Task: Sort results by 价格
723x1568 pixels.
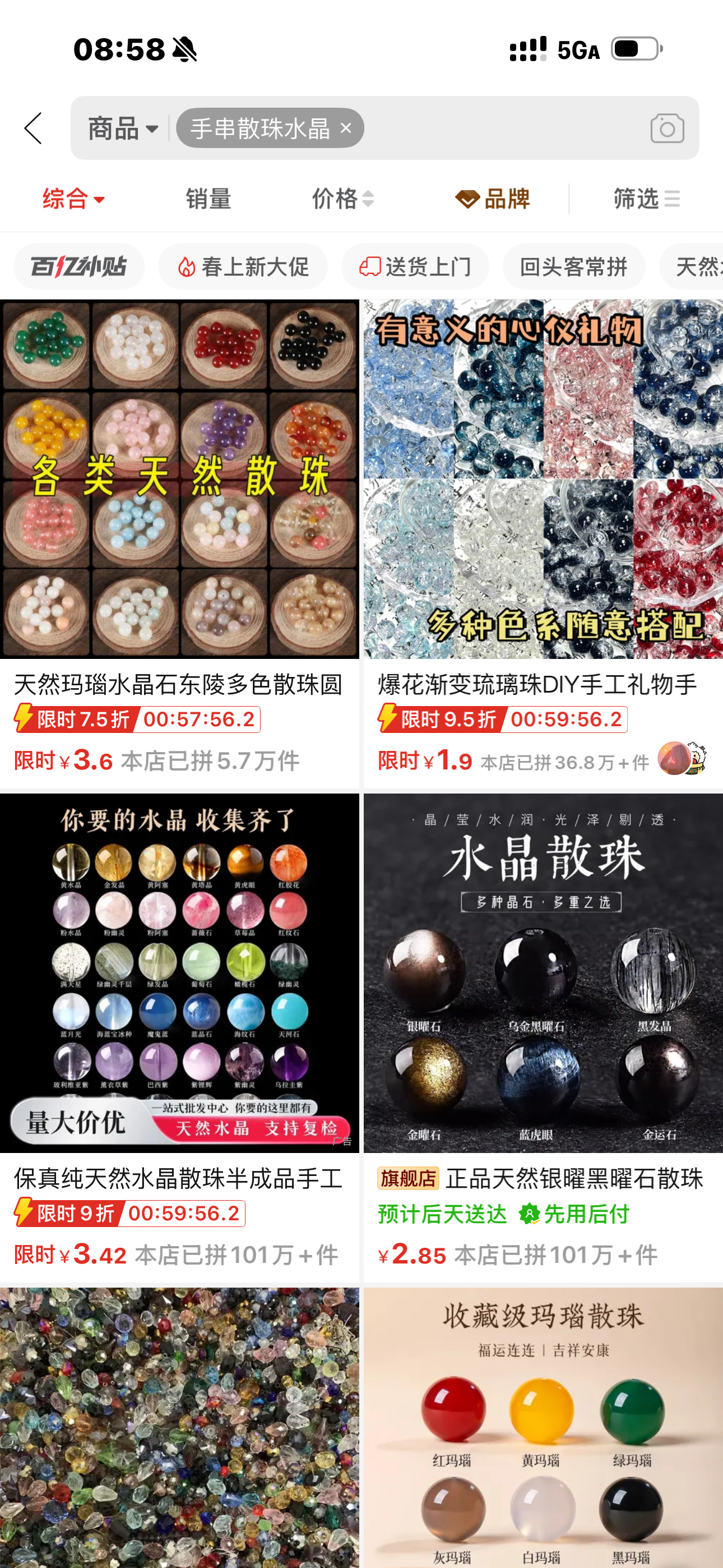Action: click(342, 199)
